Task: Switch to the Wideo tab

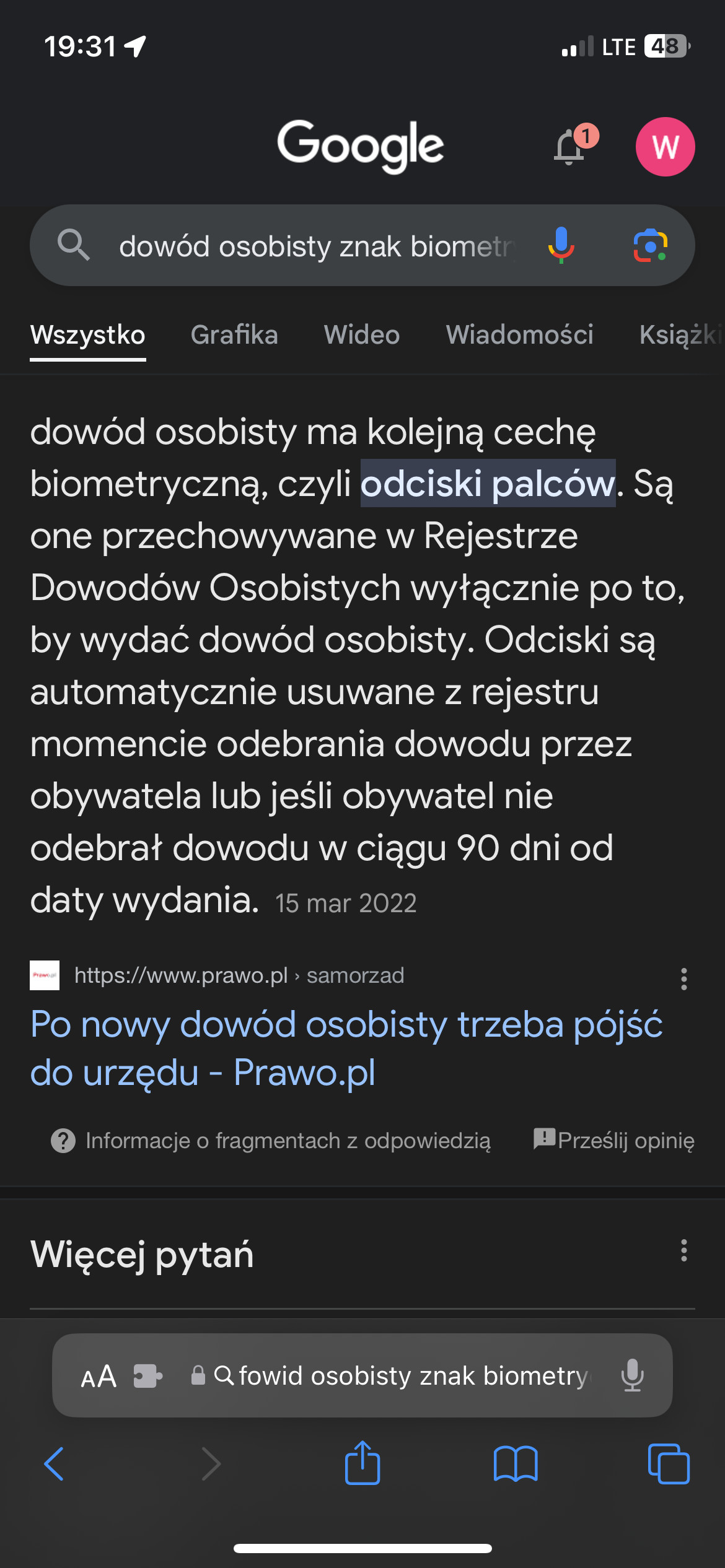Action: 362,335
